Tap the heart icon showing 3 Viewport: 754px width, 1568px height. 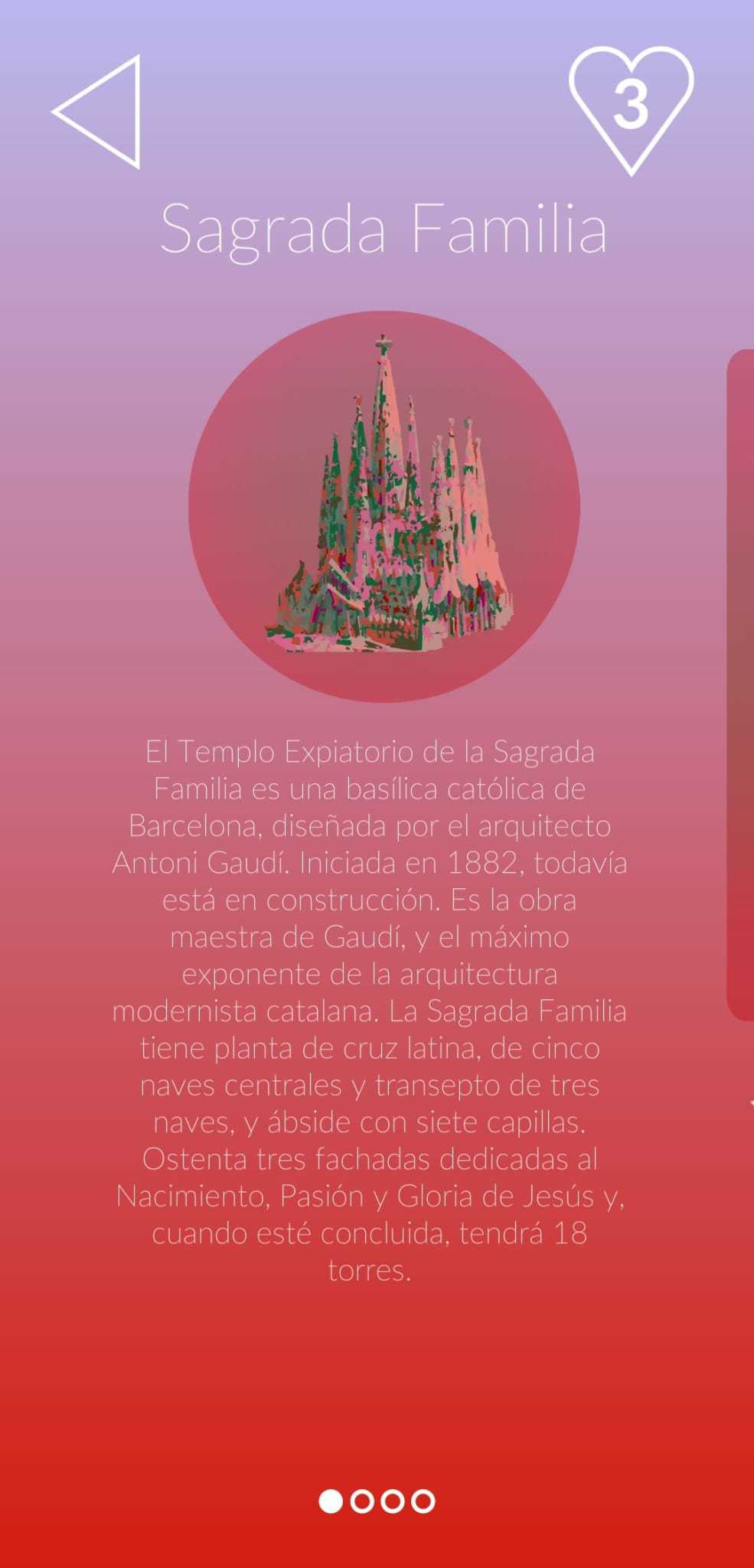(x=631, y=109)
